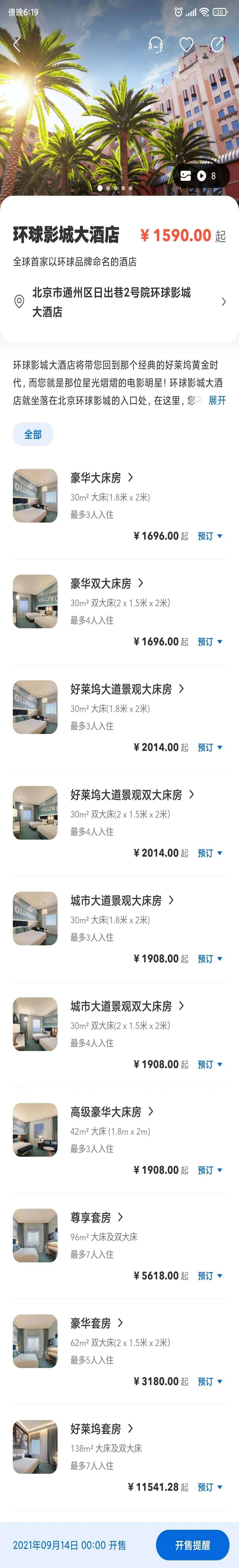
Task: Book the 好莱坞大道景观双大床房
Action: [210, 853]
